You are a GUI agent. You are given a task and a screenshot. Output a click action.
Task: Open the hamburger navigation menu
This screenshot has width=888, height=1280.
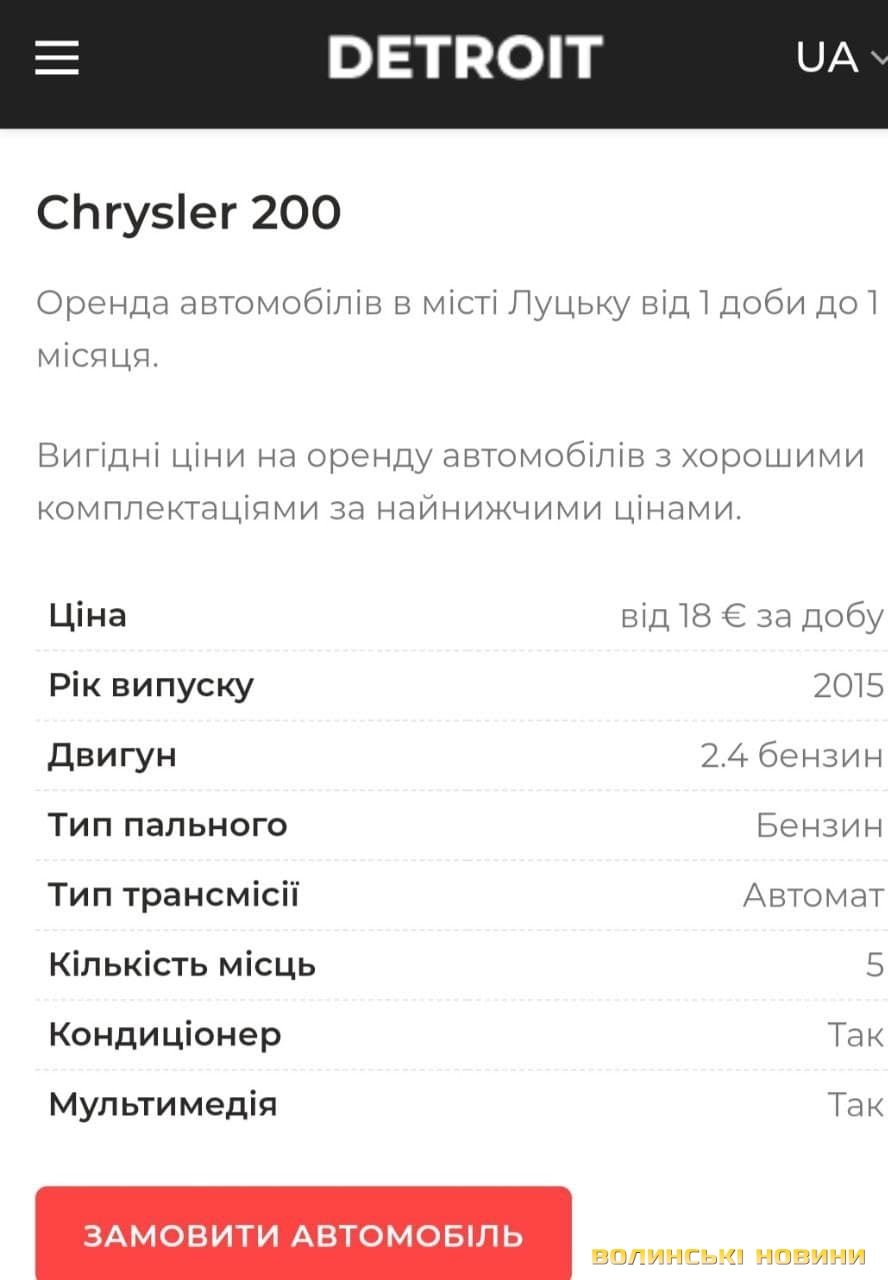[x=57, y=58]
